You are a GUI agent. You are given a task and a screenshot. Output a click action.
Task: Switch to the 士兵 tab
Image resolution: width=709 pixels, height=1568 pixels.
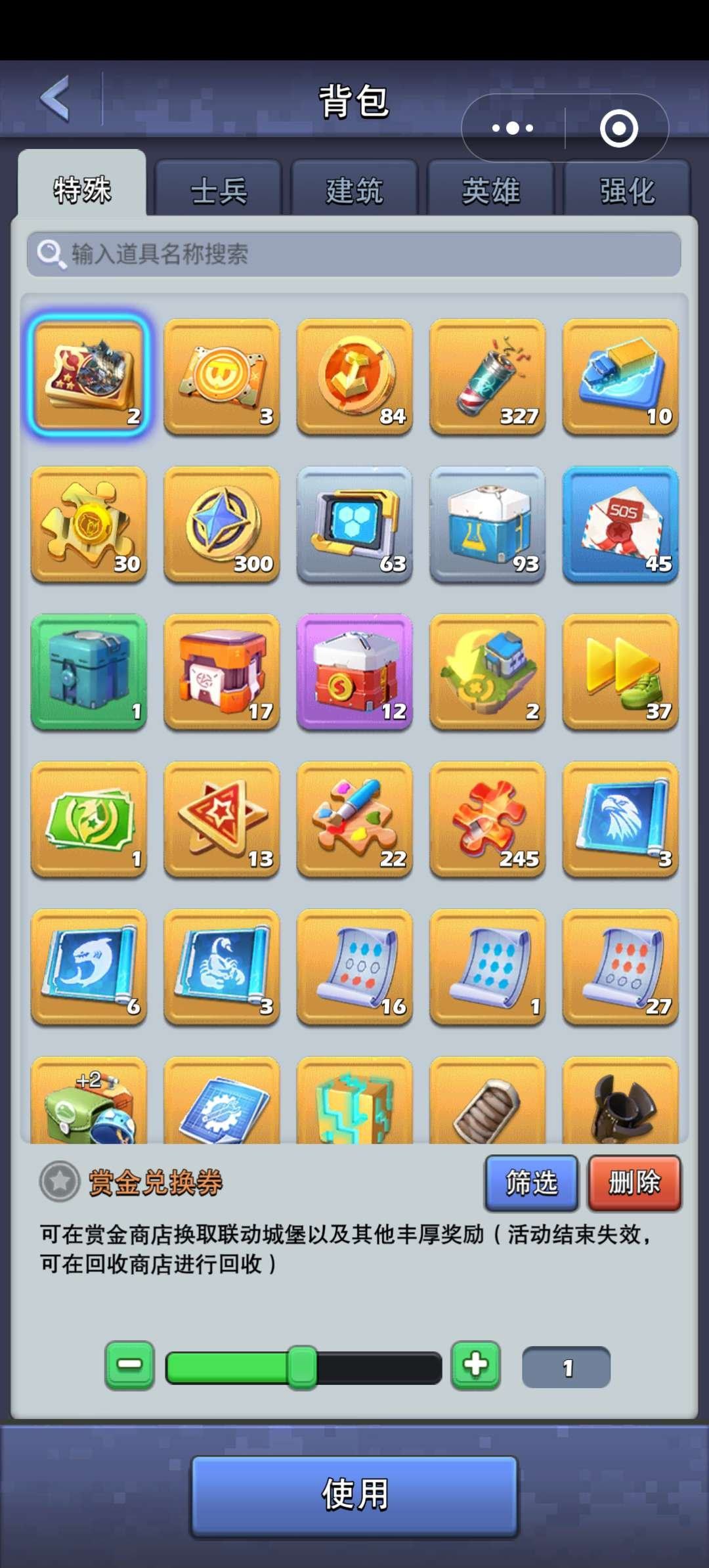(x=217, y=190)
